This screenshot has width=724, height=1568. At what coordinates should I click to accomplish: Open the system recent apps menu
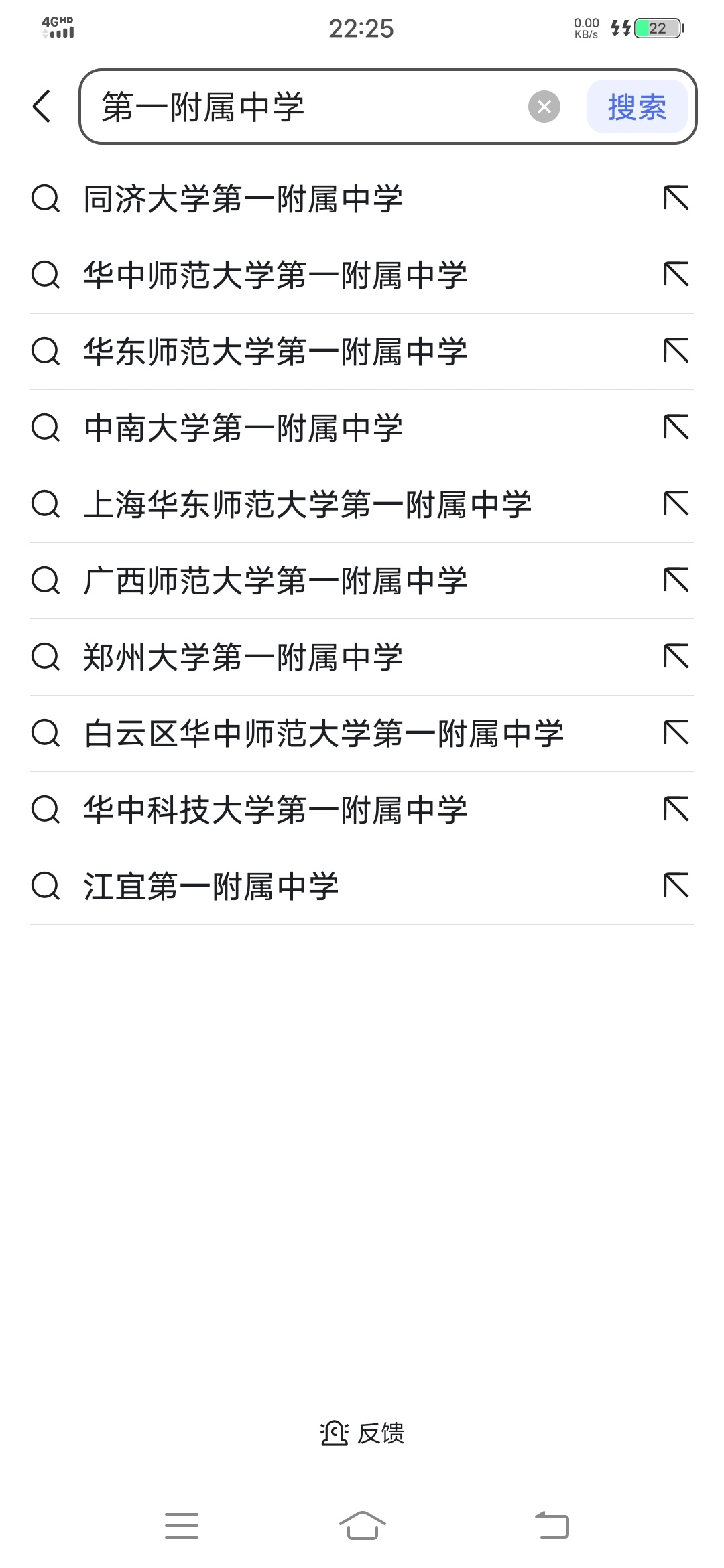pos(182,1525)
